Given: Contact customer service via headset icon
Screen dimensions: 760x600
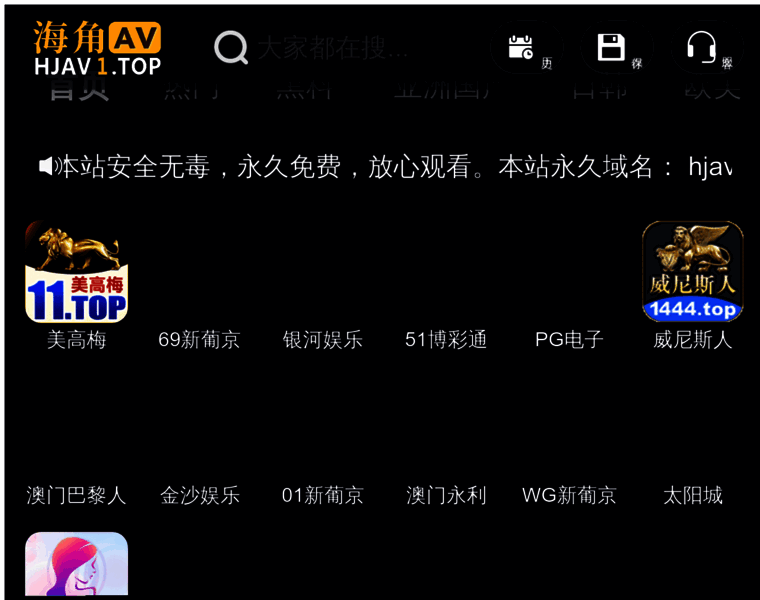Looking at the screenshot, I should [702, 47].
